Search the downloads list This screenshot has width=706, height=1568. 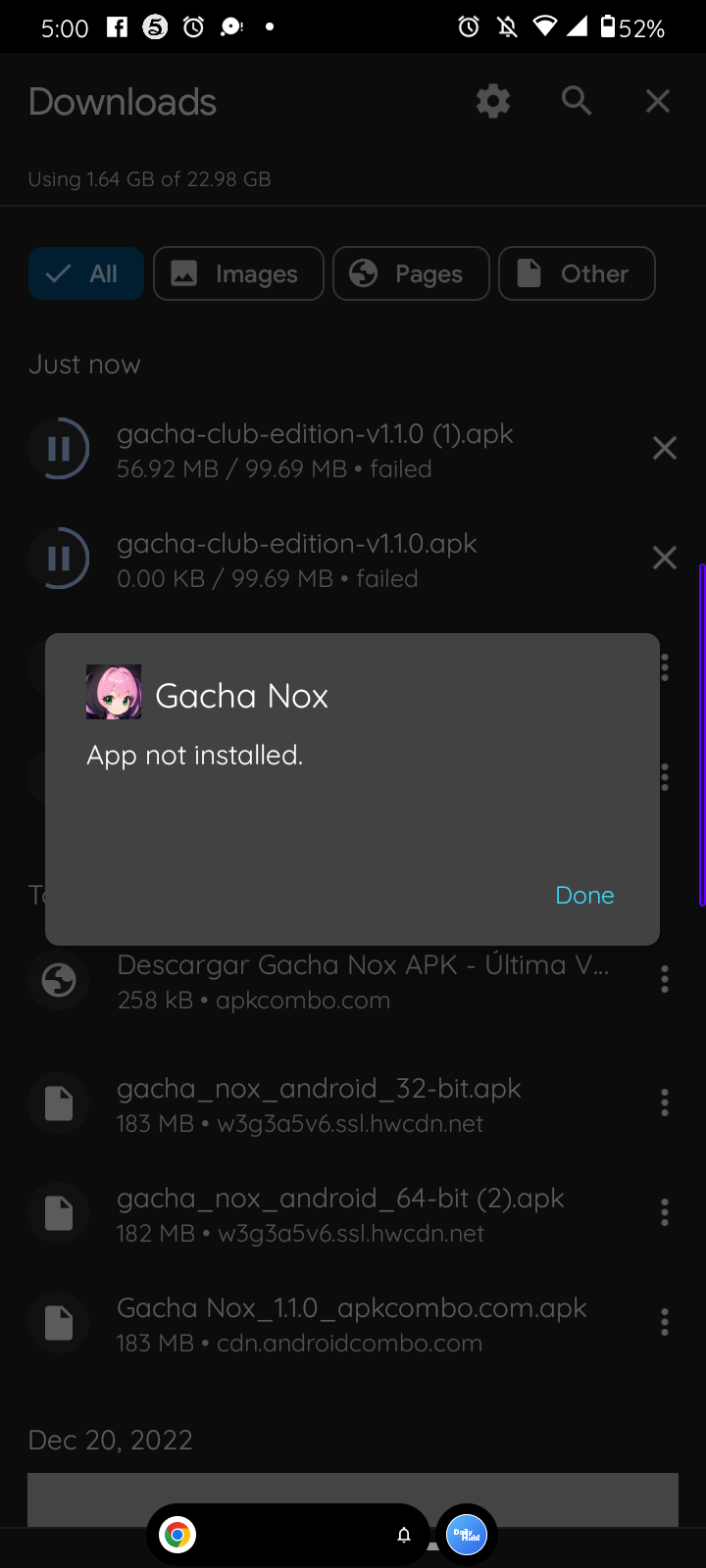pyautogui.click(x=577, y=101)
